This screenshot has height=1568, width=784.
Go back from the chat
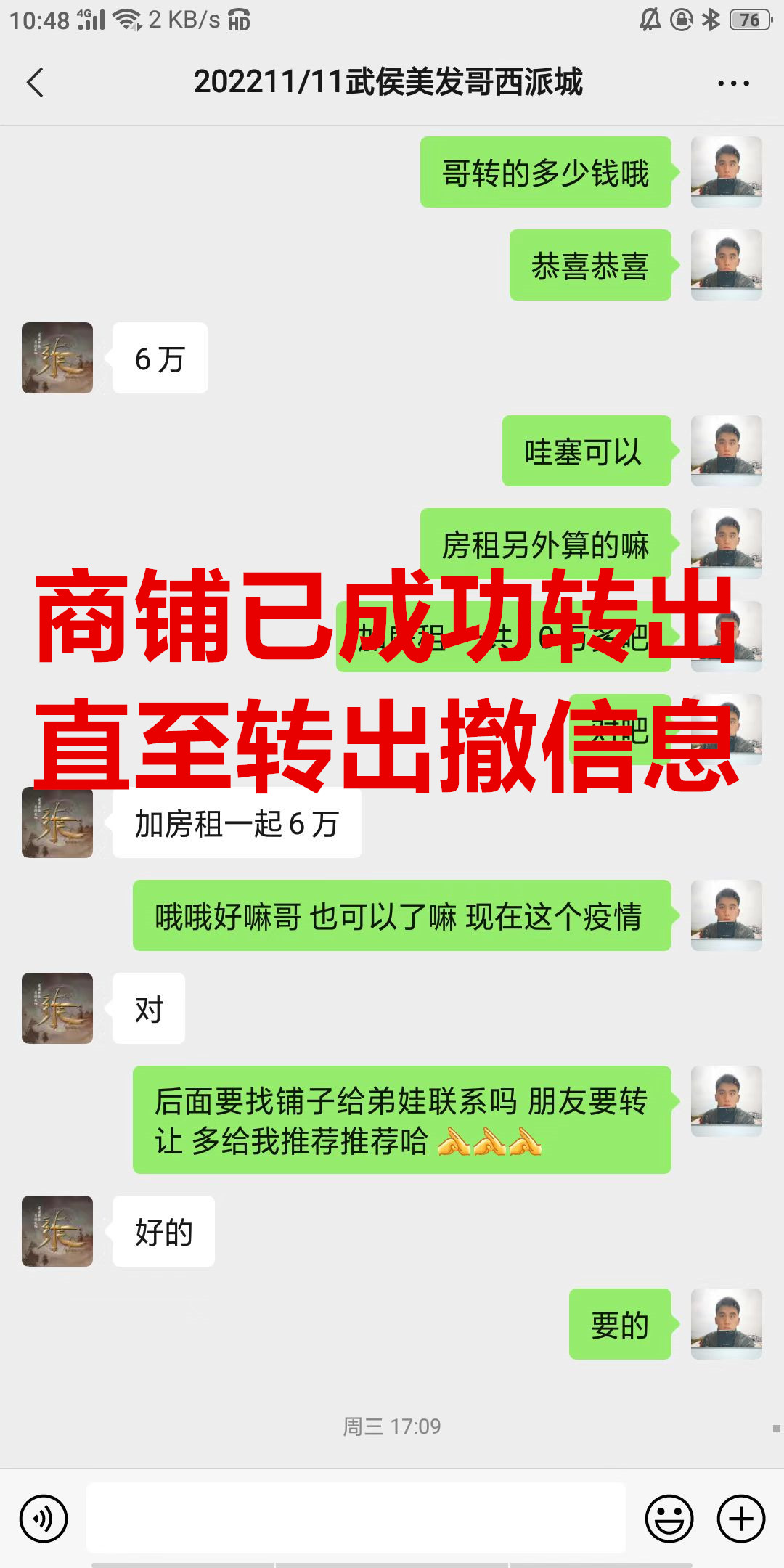(x=35, y=82)
